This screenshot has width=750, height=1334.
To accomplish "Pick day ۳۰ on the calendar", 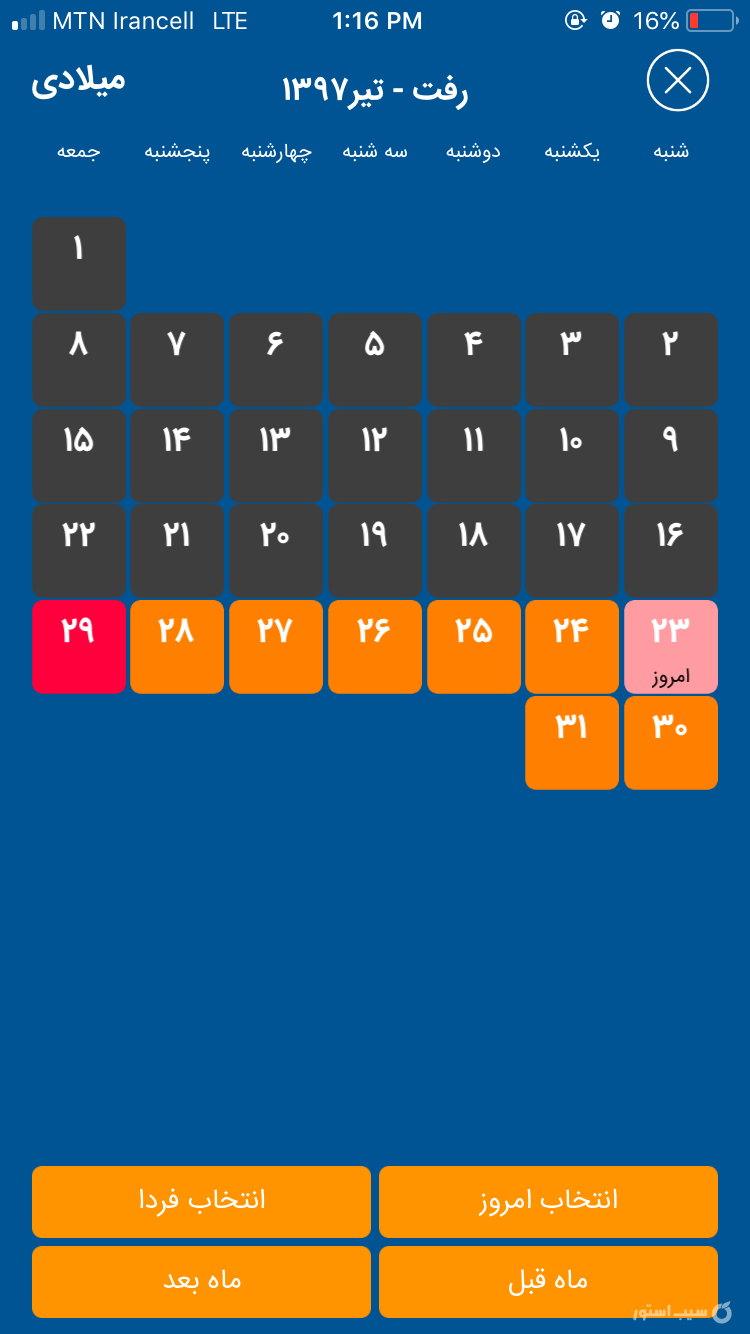I will 670,742.
